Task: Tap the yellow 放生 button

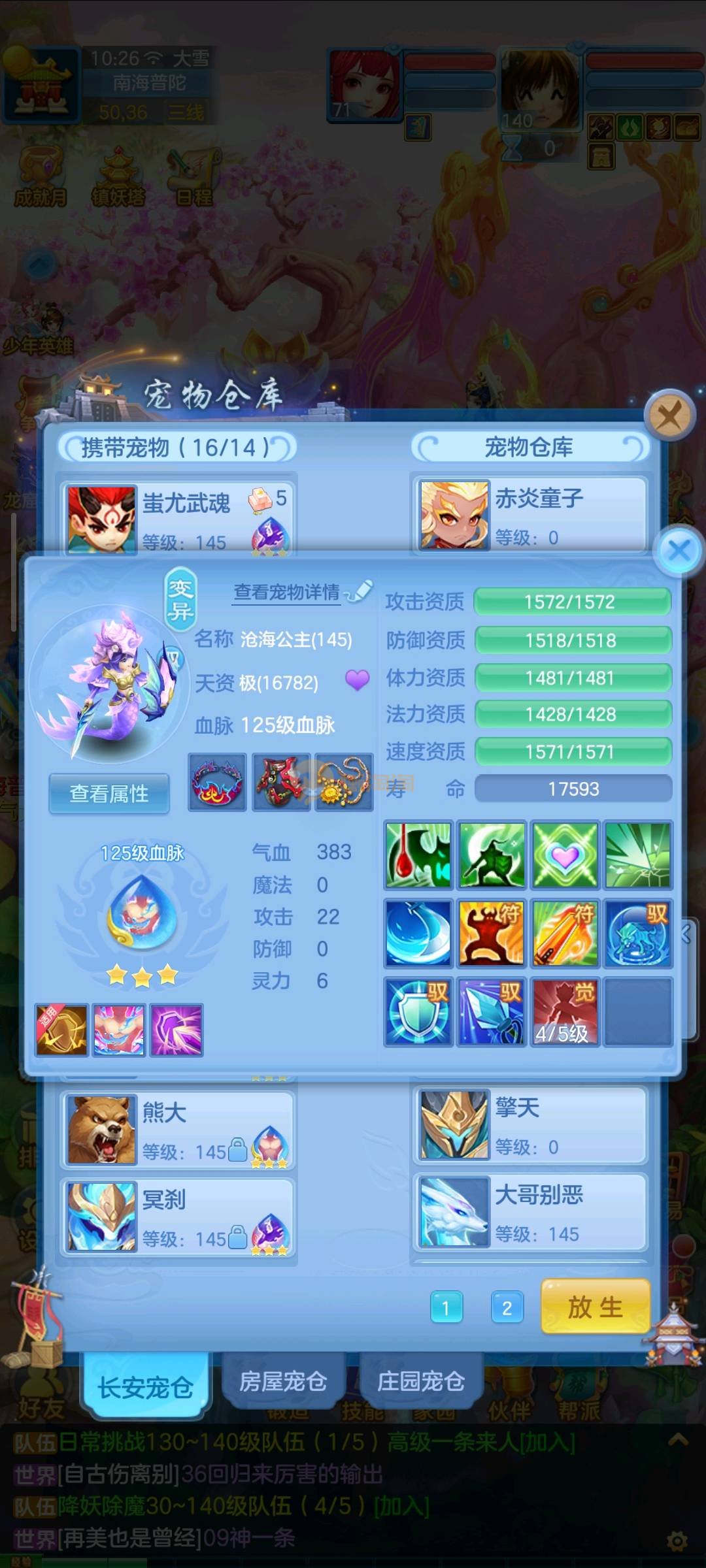Action: [595, 1307]
